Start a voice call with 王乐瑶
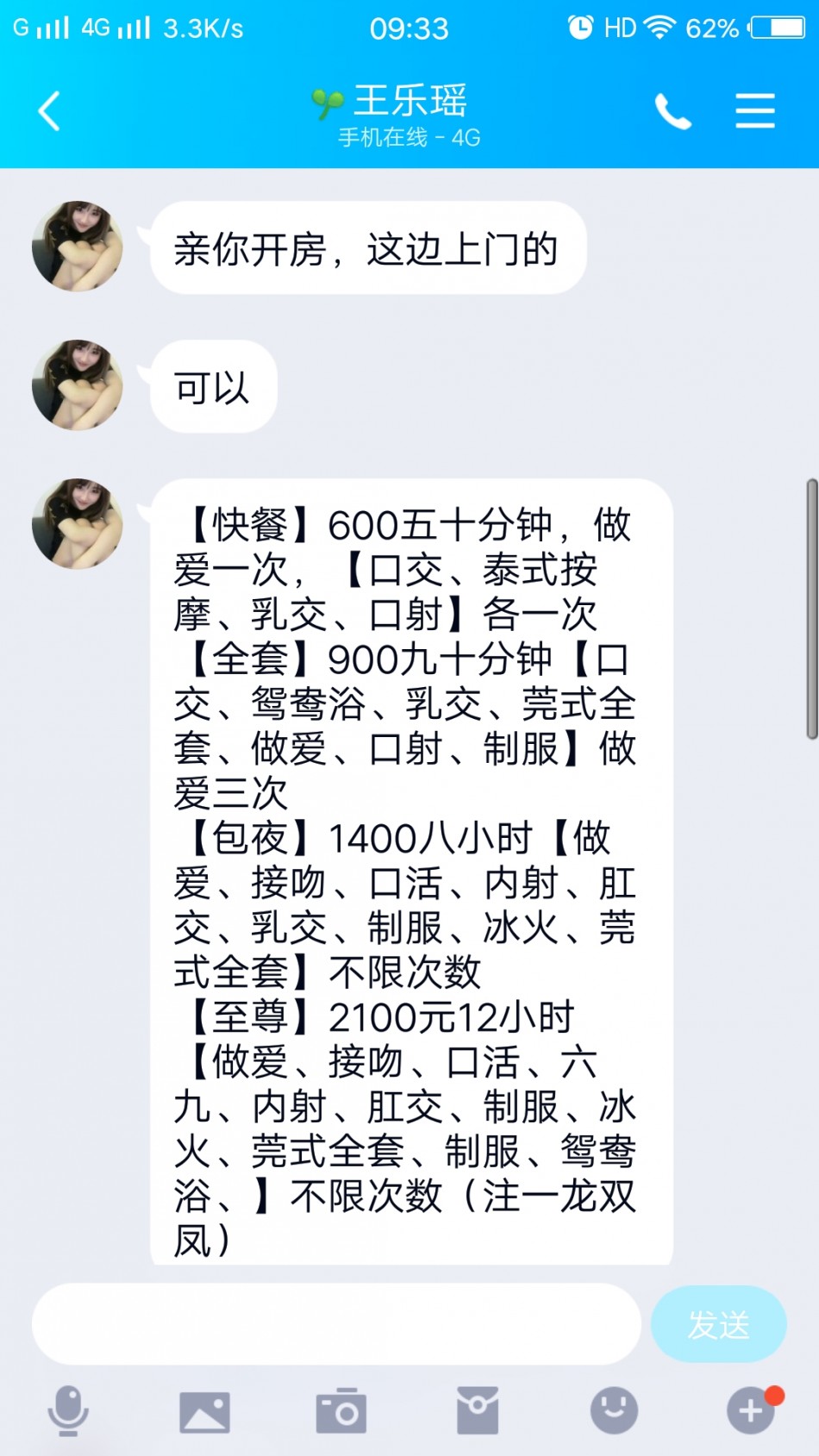Screen dimensions: 819x1456 pyautogui.click(x=672, y=111)
